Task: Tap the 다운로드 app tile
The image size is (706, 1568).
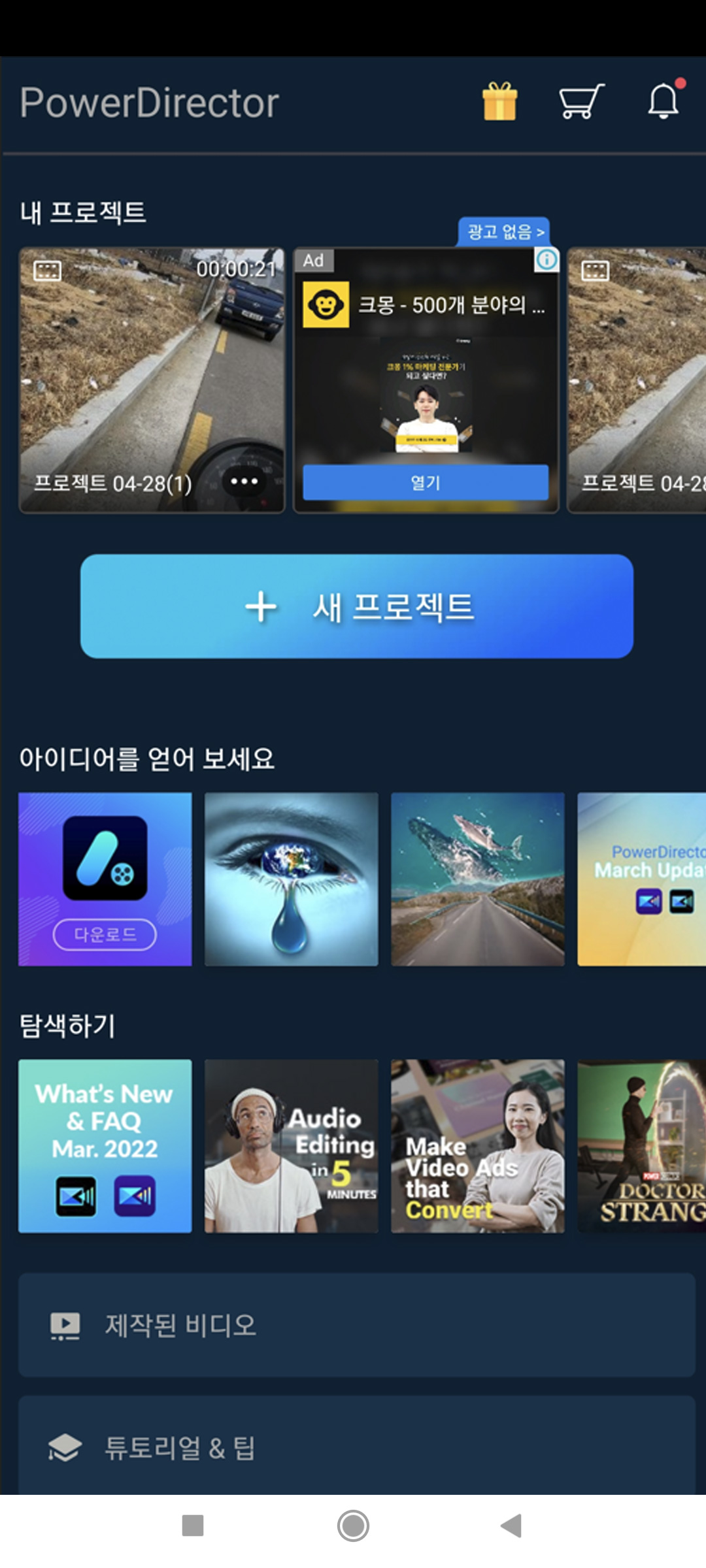Action: [105, 879]
